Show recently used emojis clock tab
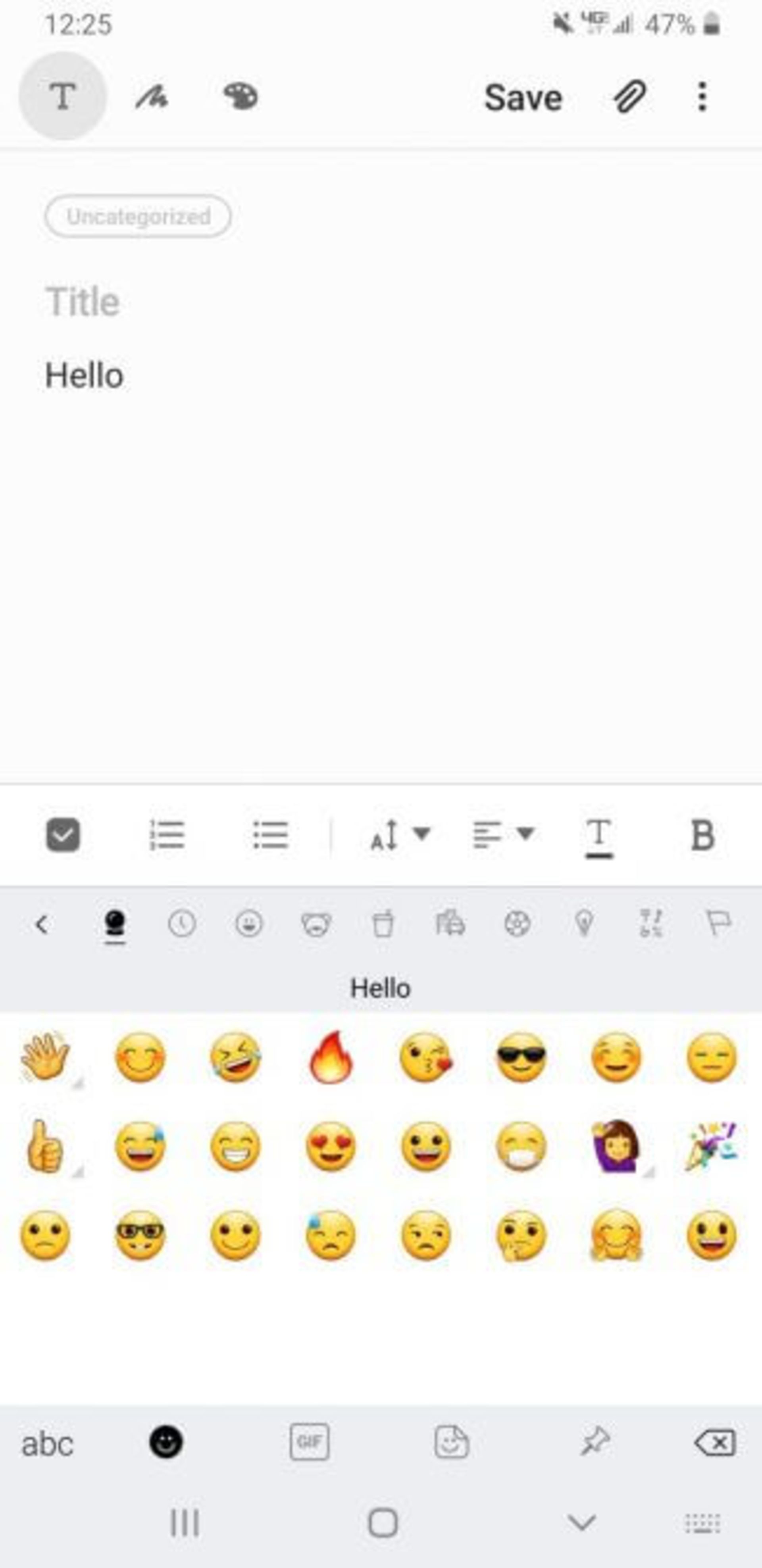 [181, 924]
